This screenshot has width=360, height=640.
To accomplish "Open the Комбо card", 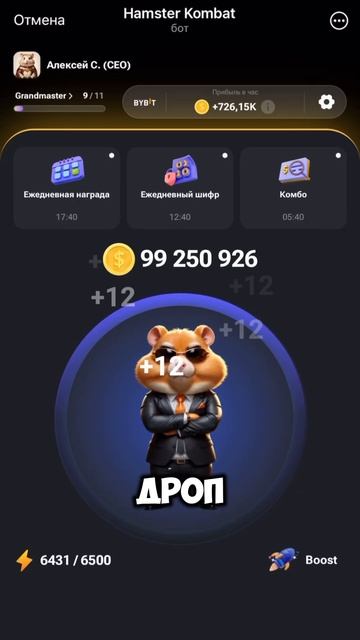I will coord(293,188).
